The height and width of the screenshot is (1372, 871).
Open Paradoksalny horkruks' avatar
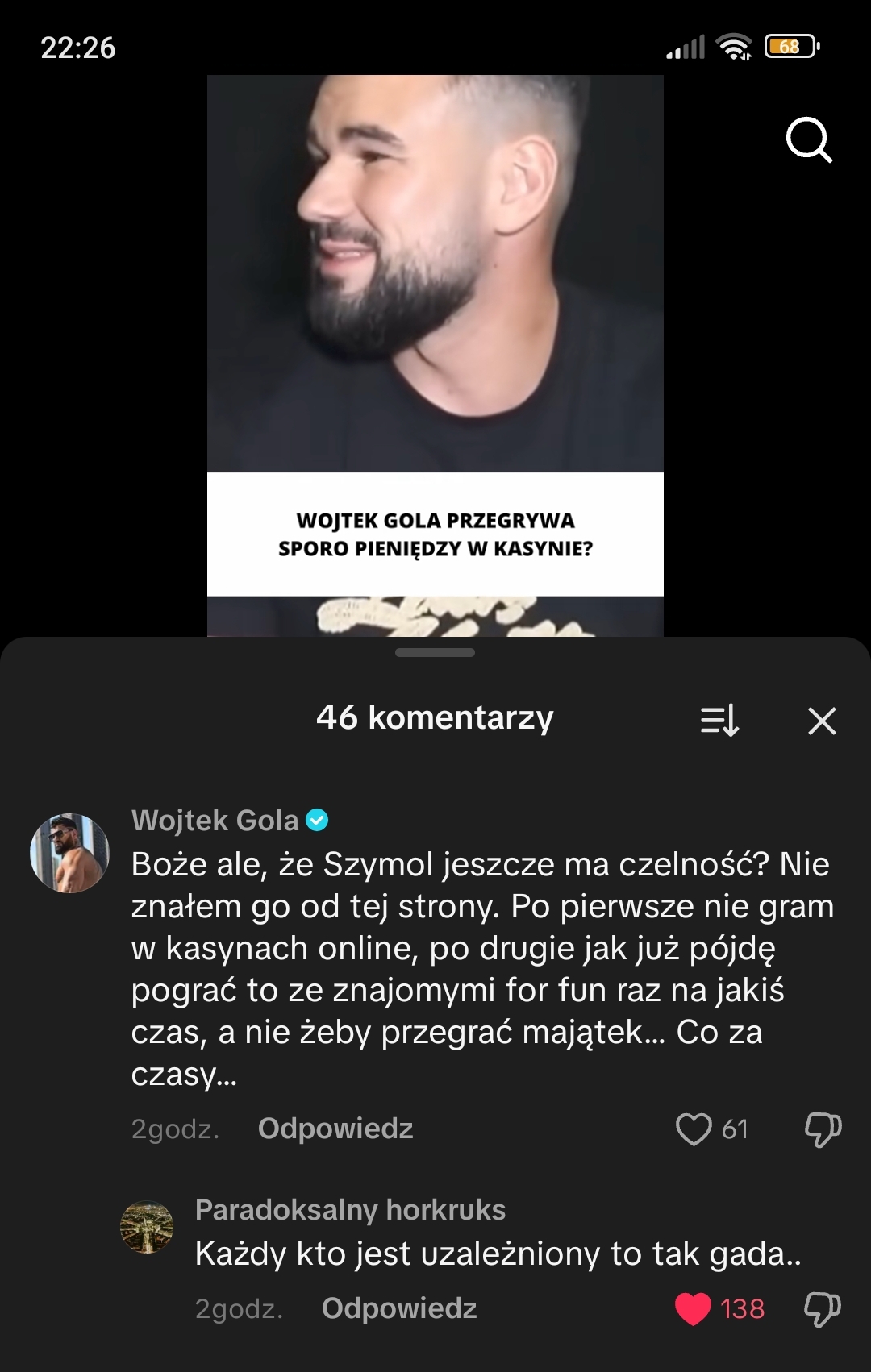[147, 1228]
